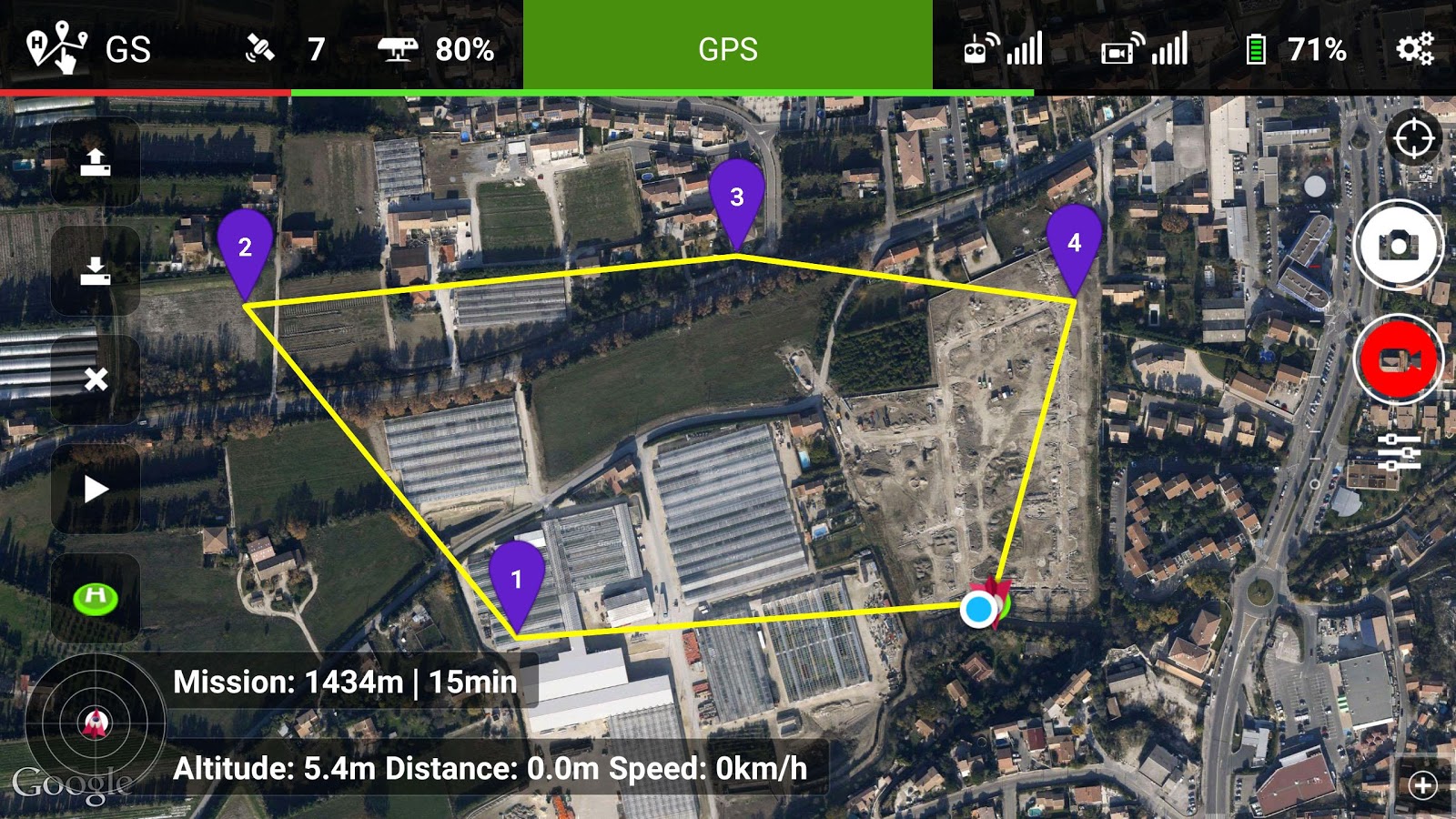Select waypoint 3 marker
Image resolution: width=1456 pixels, height=819 pixels.
(x=736, y=199)
